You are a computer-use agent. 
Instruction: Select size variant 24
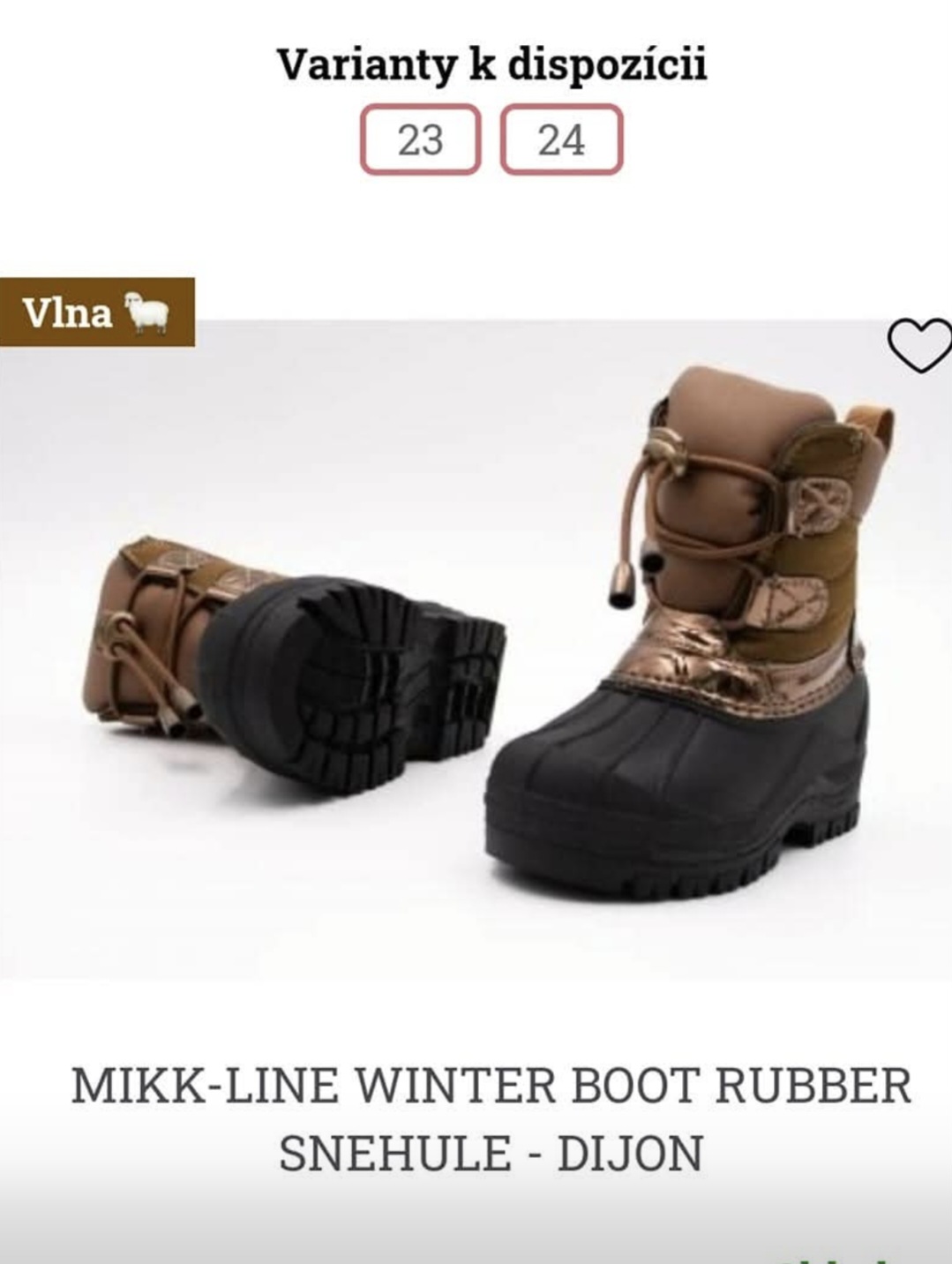click(562, 139)
